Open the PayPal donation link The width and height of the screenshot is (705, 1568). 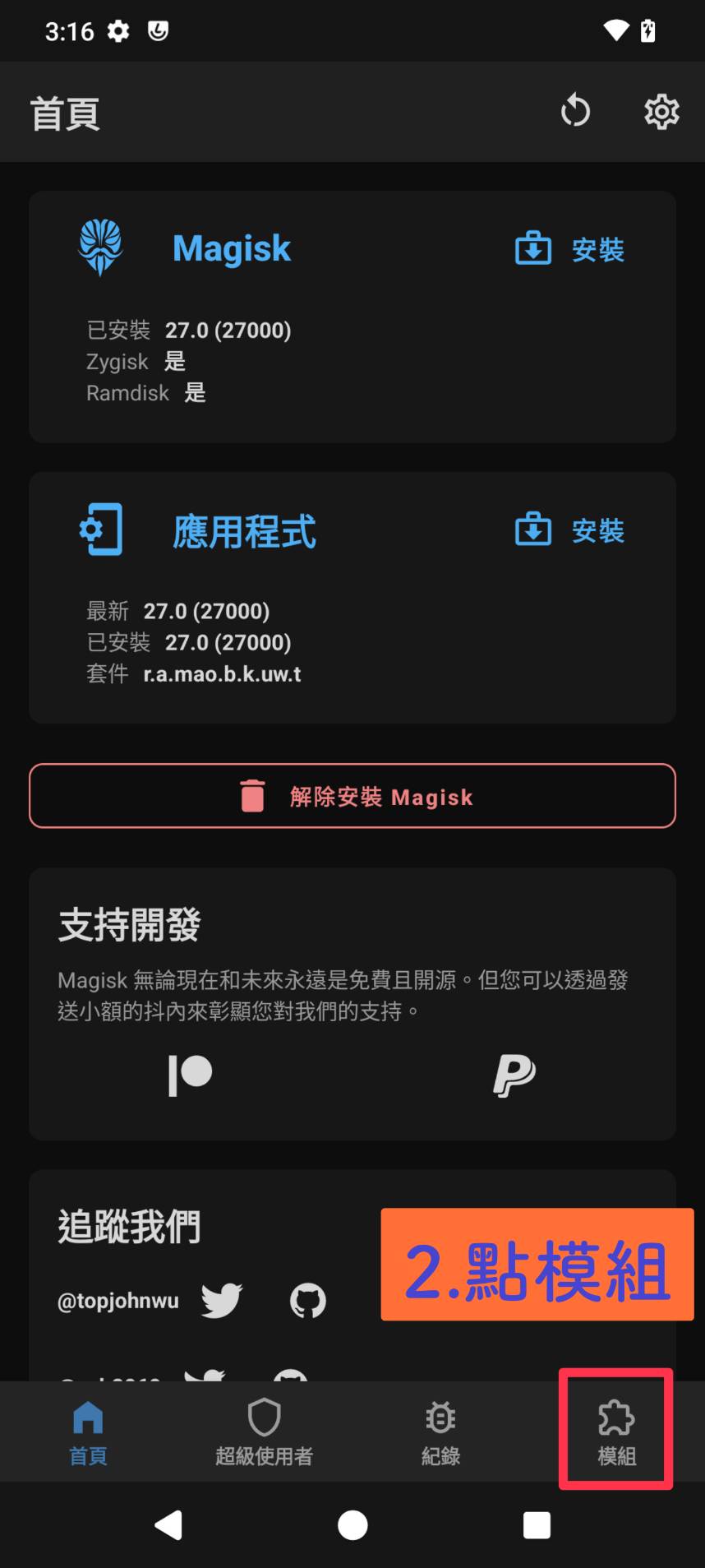(x=514, y=1075)
